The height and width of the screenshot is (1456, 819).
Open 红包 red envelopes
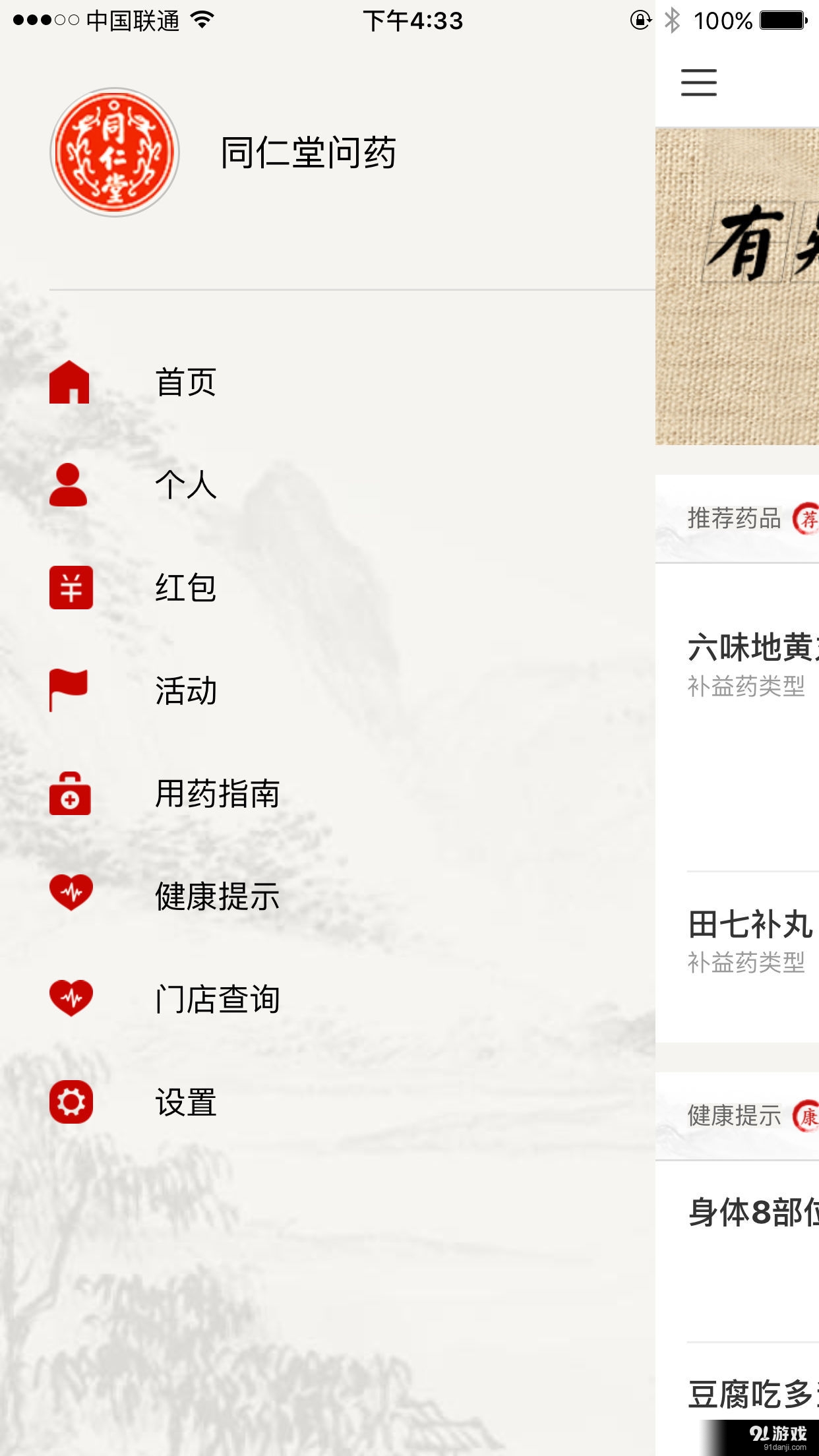pos(185,588)
